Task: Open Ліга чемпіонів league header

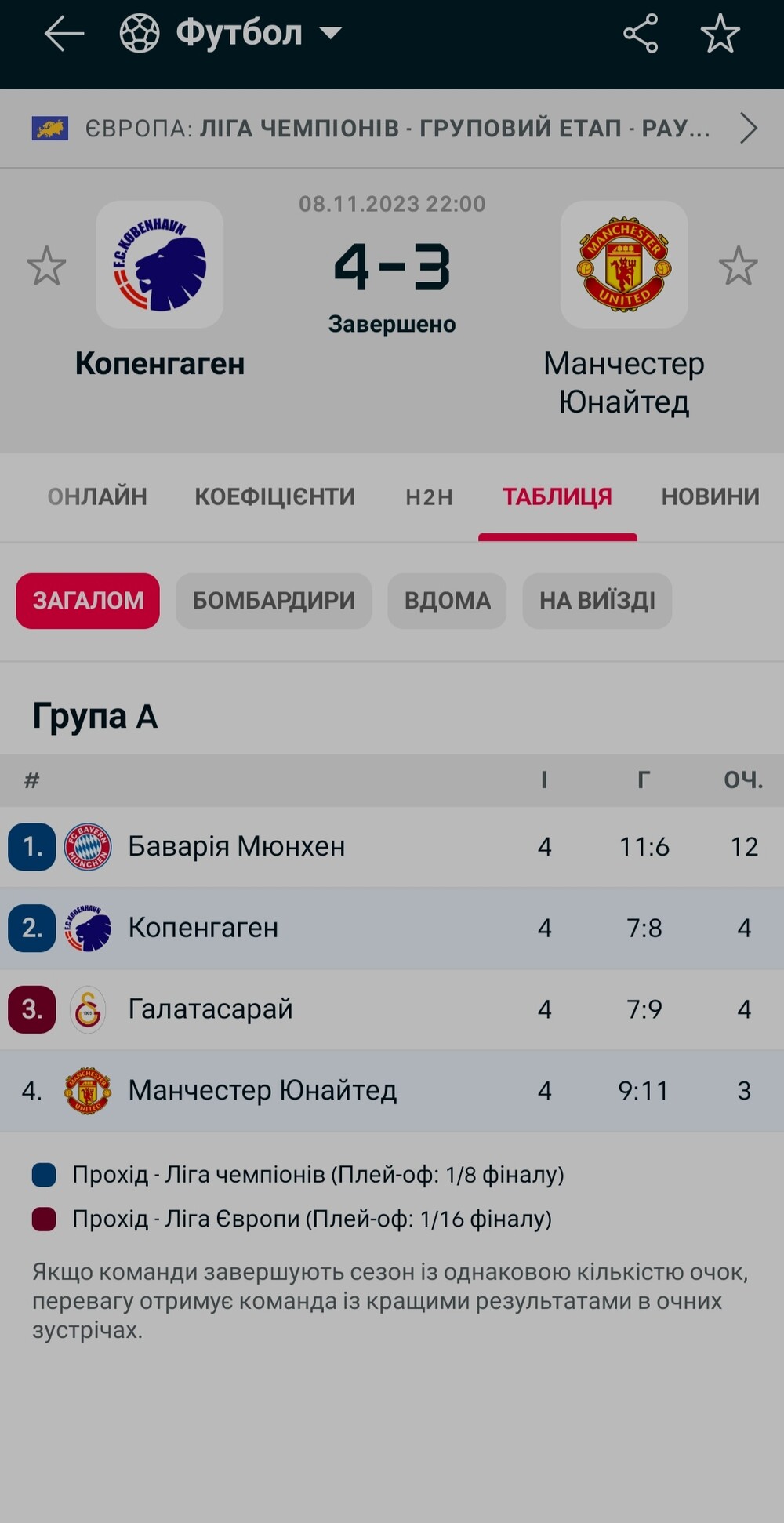Action: 392,128
